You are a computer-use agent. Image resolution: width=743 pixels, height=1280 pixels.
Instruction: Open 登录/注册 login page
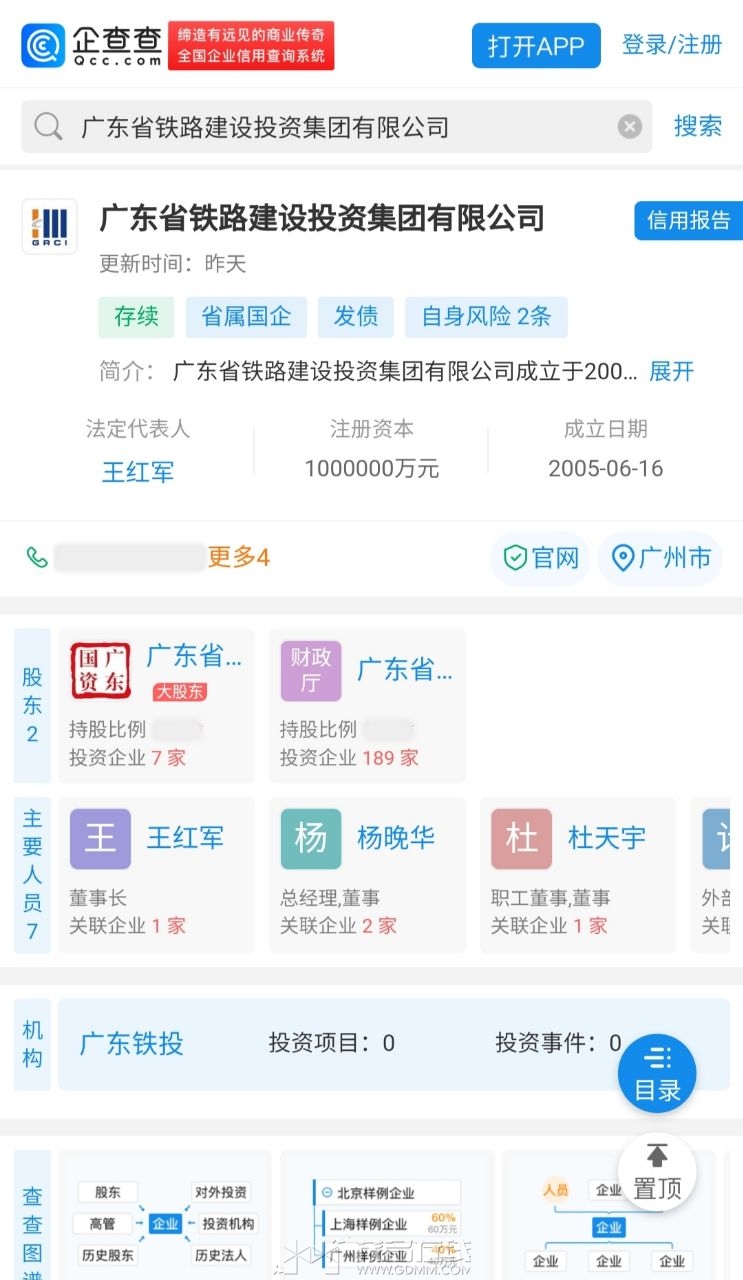click(x=672, y=45)
